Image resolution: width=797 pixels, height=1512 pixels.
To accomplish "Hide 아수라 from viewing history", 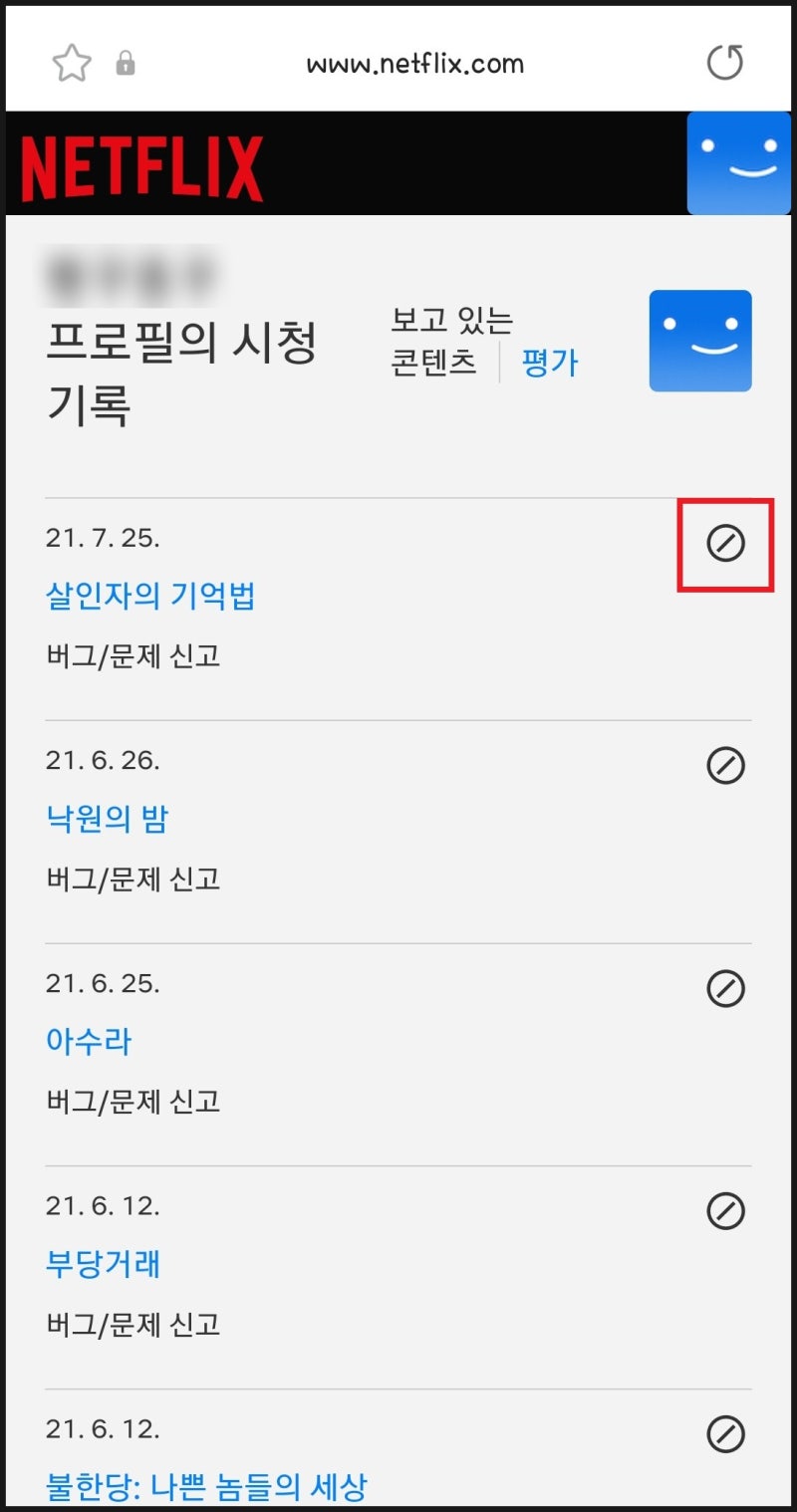I will pyautogui.click(x=725, y=989).
